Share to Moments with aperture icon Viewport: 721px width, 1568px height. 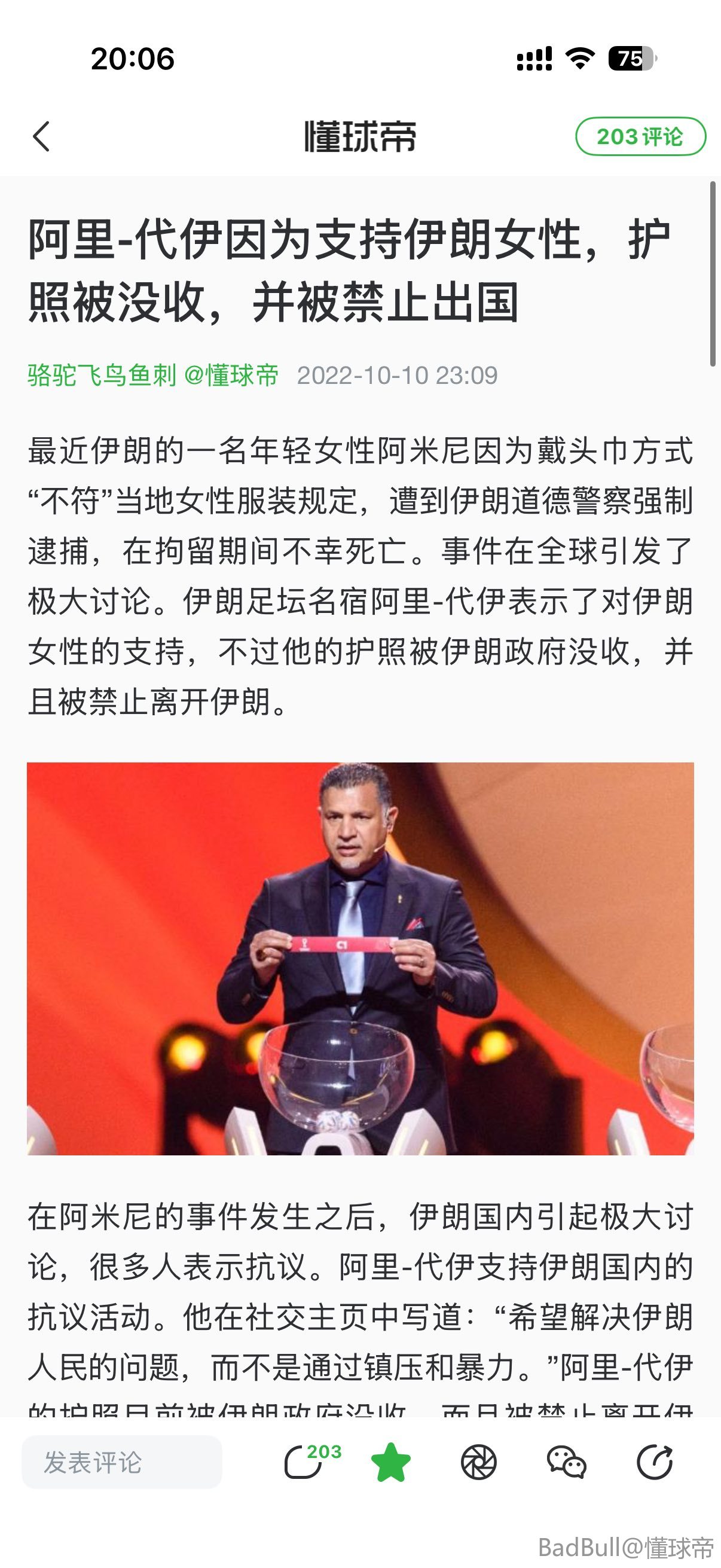[479, 1462]
